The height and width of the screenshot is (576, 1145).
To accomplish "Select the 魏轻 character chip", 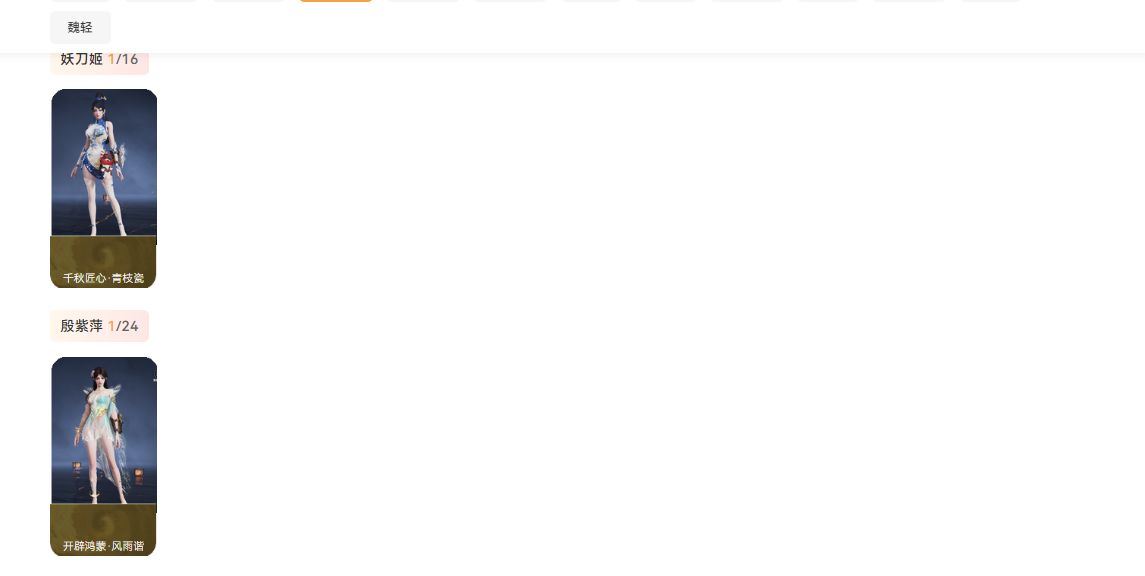I will (80, 27).
